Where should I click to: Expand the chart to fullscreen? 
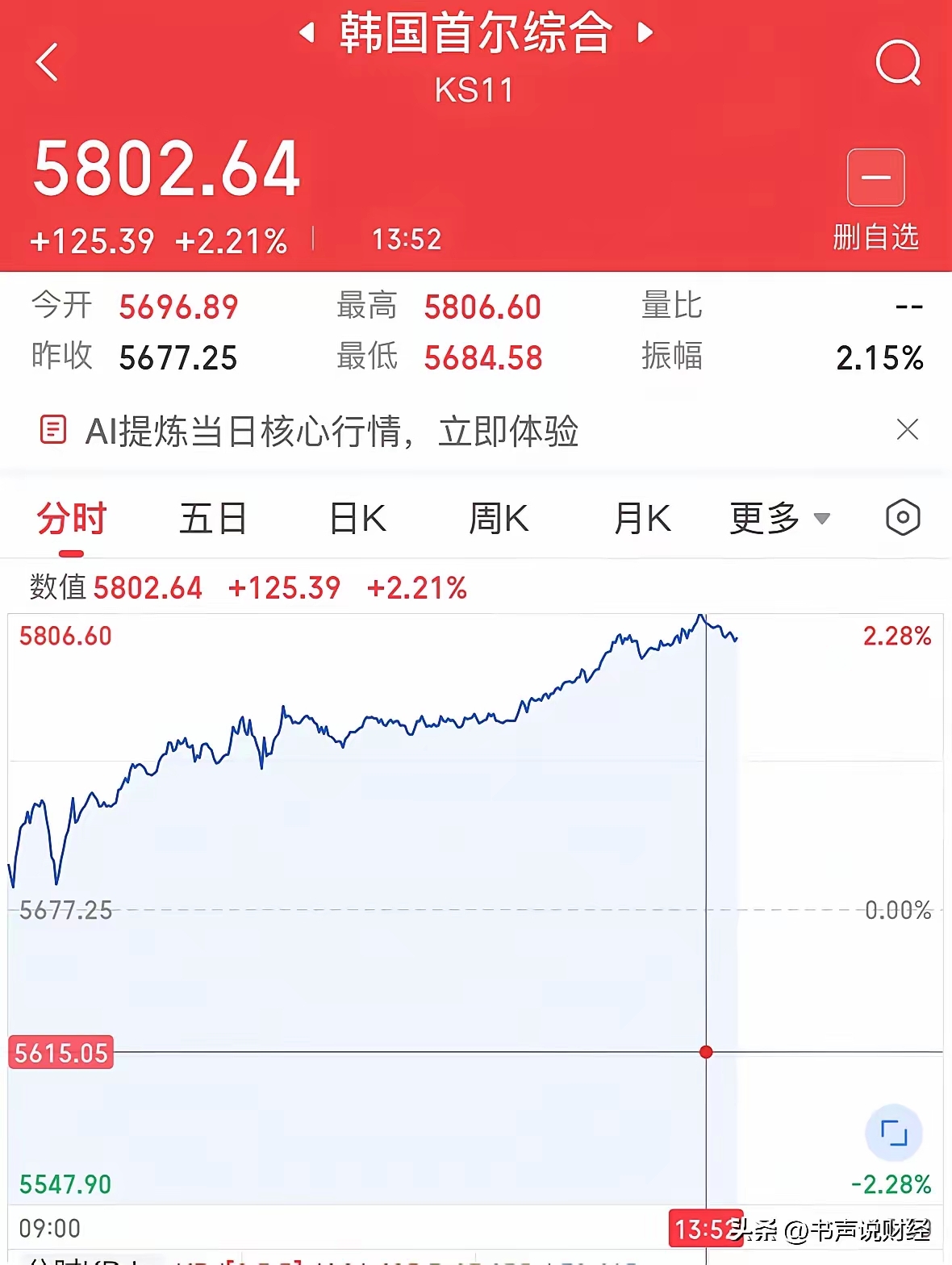pyautogui.click(x=894, y=1133)
